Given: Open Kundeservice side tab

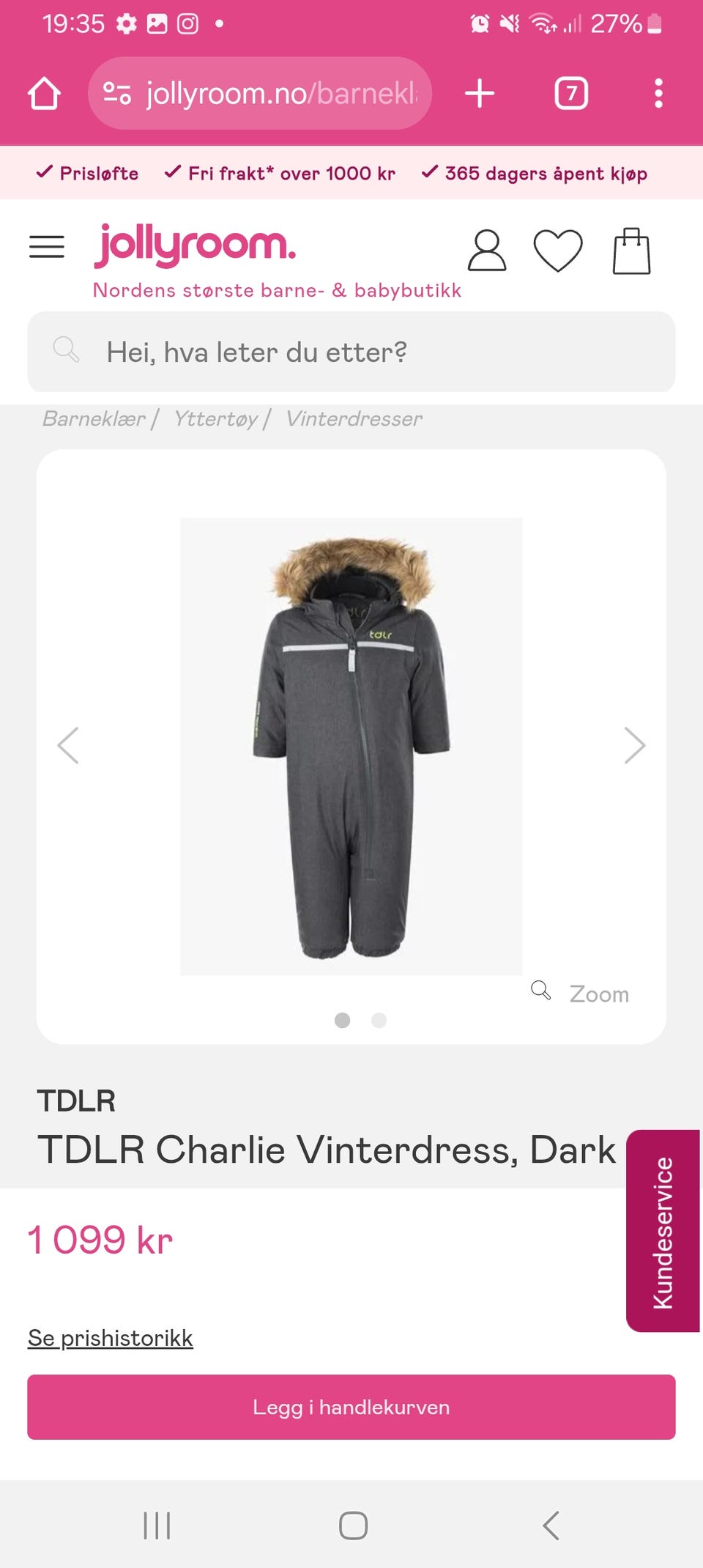Looking at the screenshot, I should tap(663, 1231).
